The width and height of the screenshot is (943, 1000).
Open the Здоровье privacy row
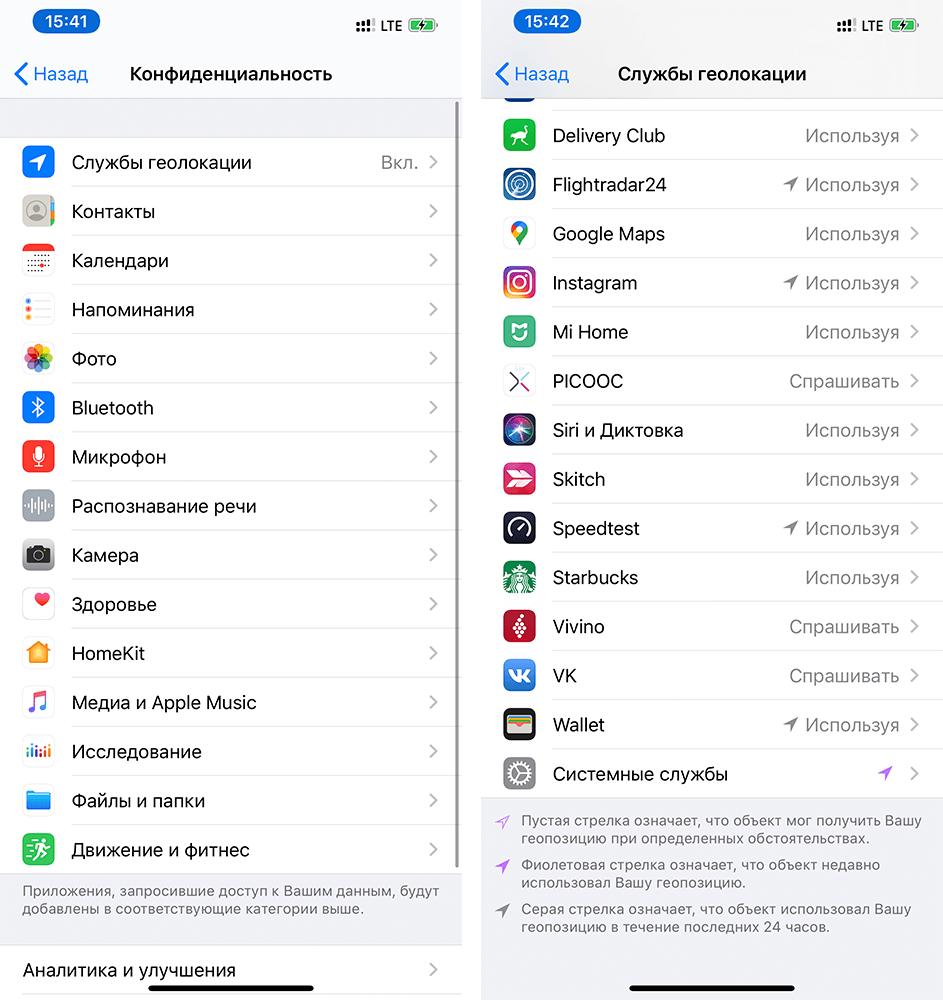pyautogui.click(x=230, y=603)
